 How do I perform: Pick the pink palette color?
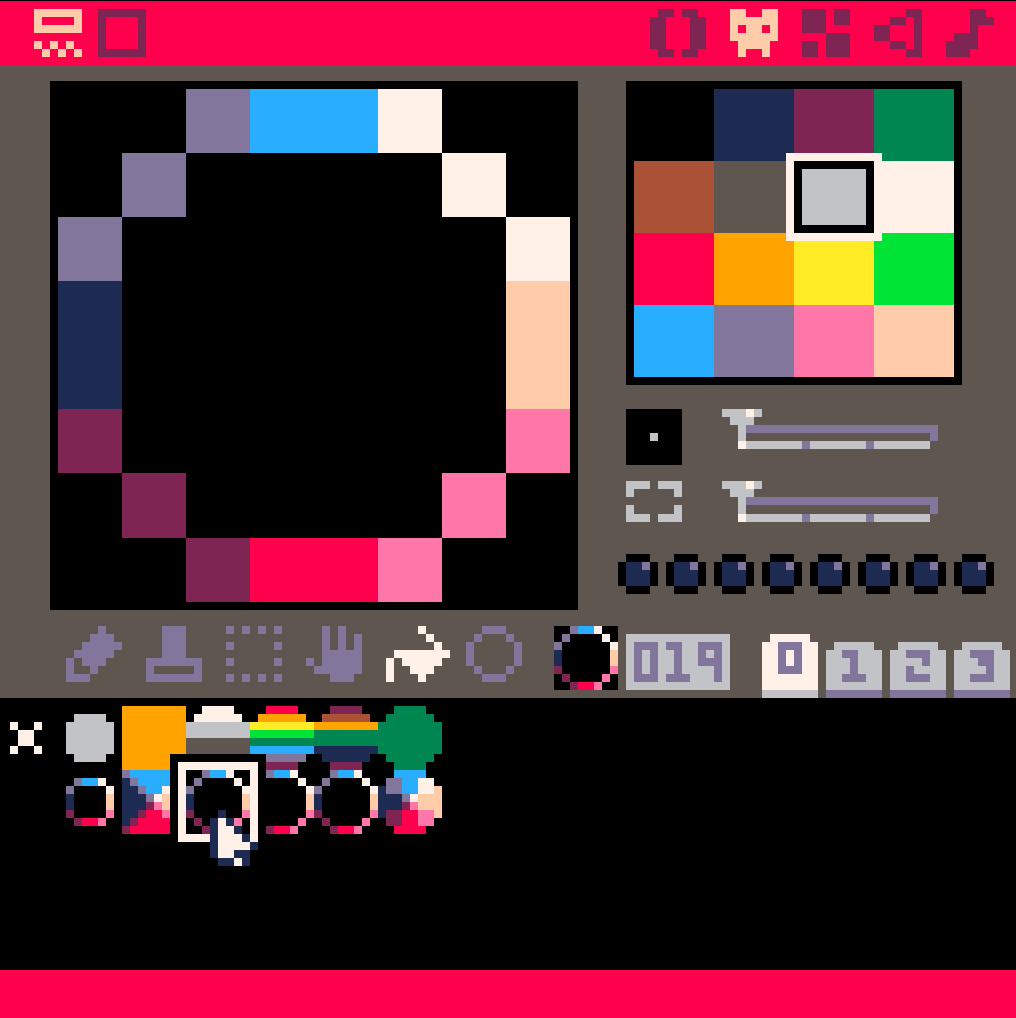coord(834,341)
